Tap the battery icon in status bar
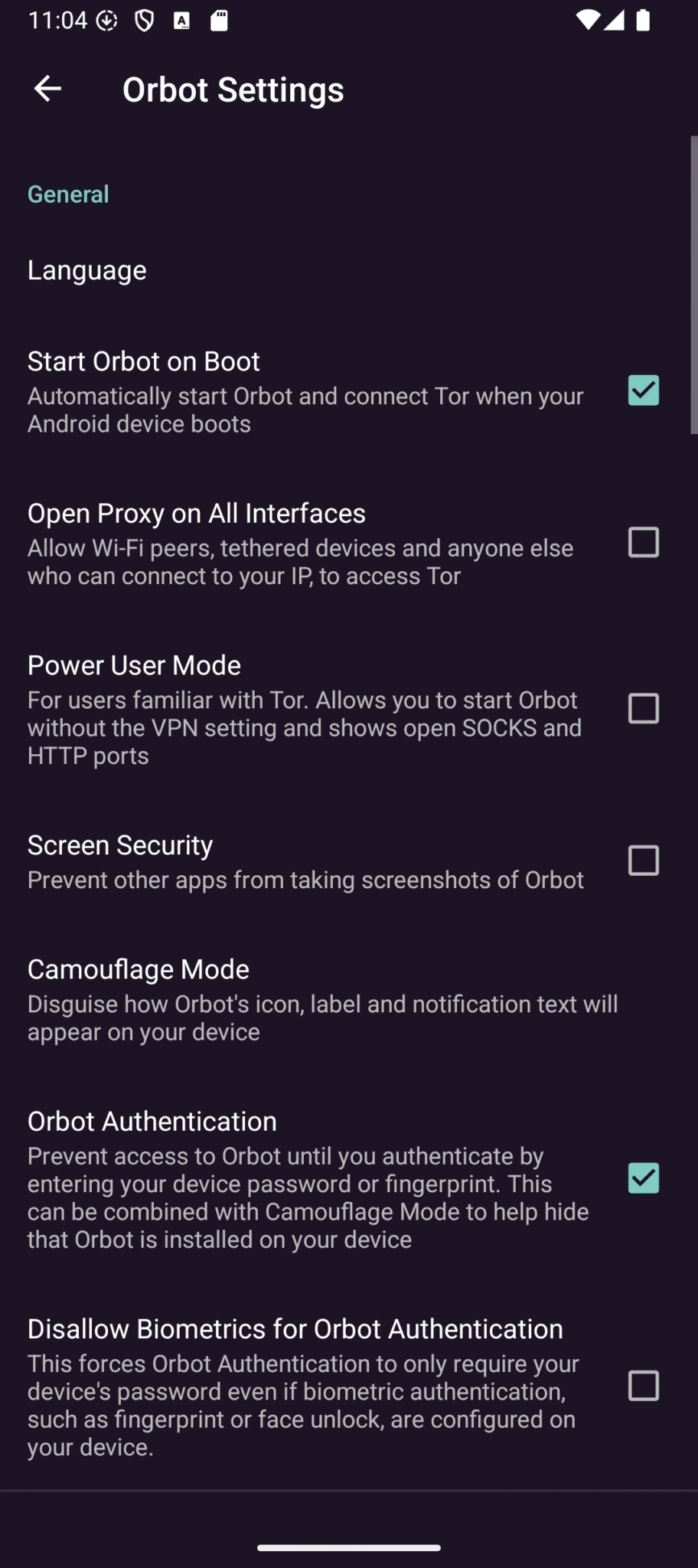The image size is (698, 1568). tap(643, 21)
